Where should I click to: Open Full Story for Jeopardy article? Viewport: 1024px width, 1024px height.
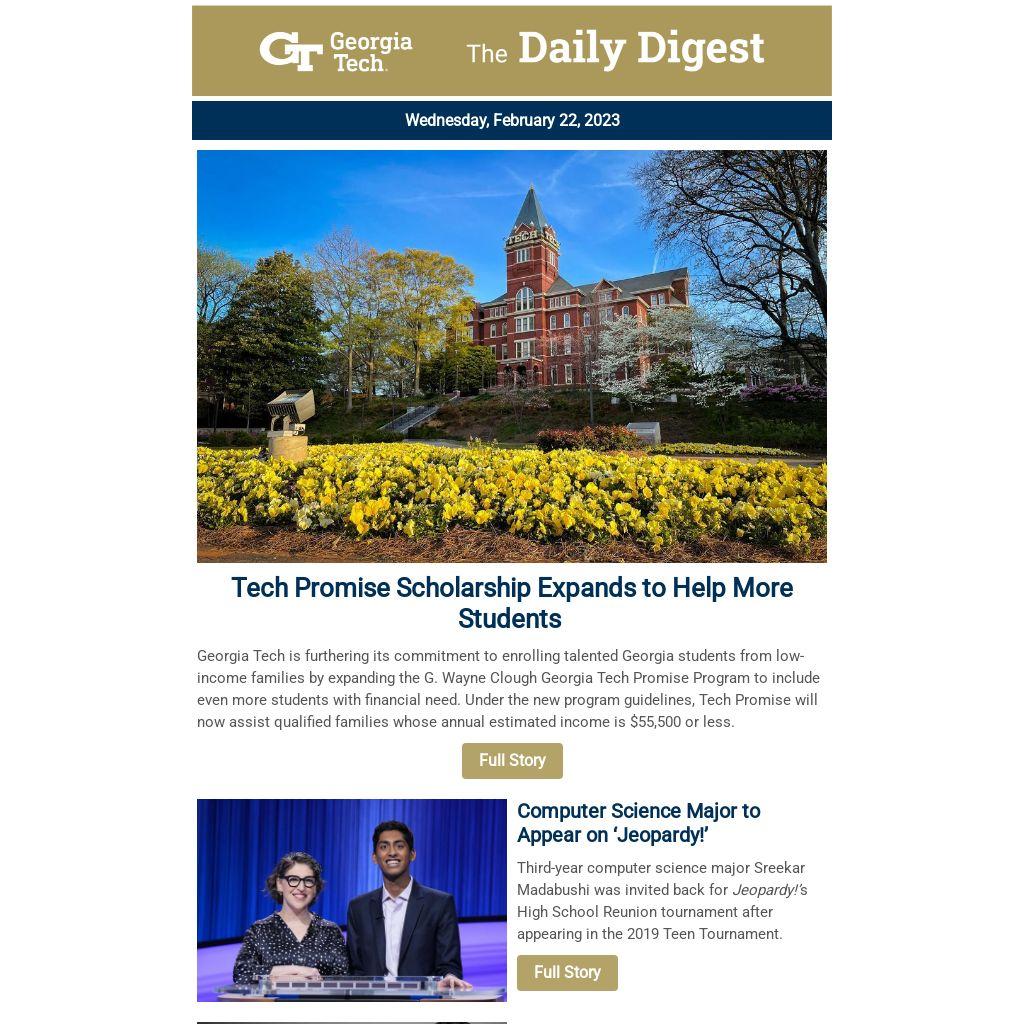567,973
